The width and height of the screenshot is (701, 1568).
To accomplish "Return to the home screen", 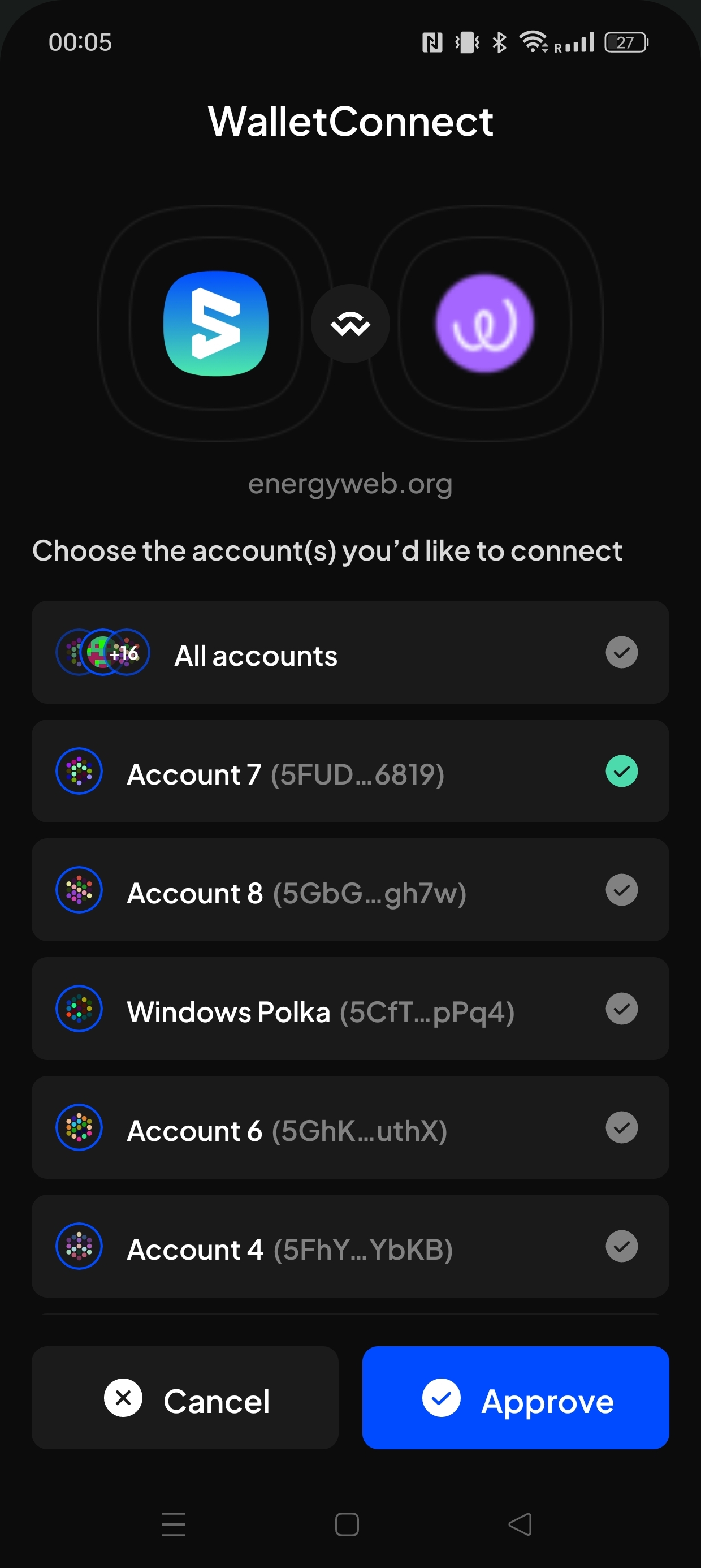I will tap(347, 1524).
